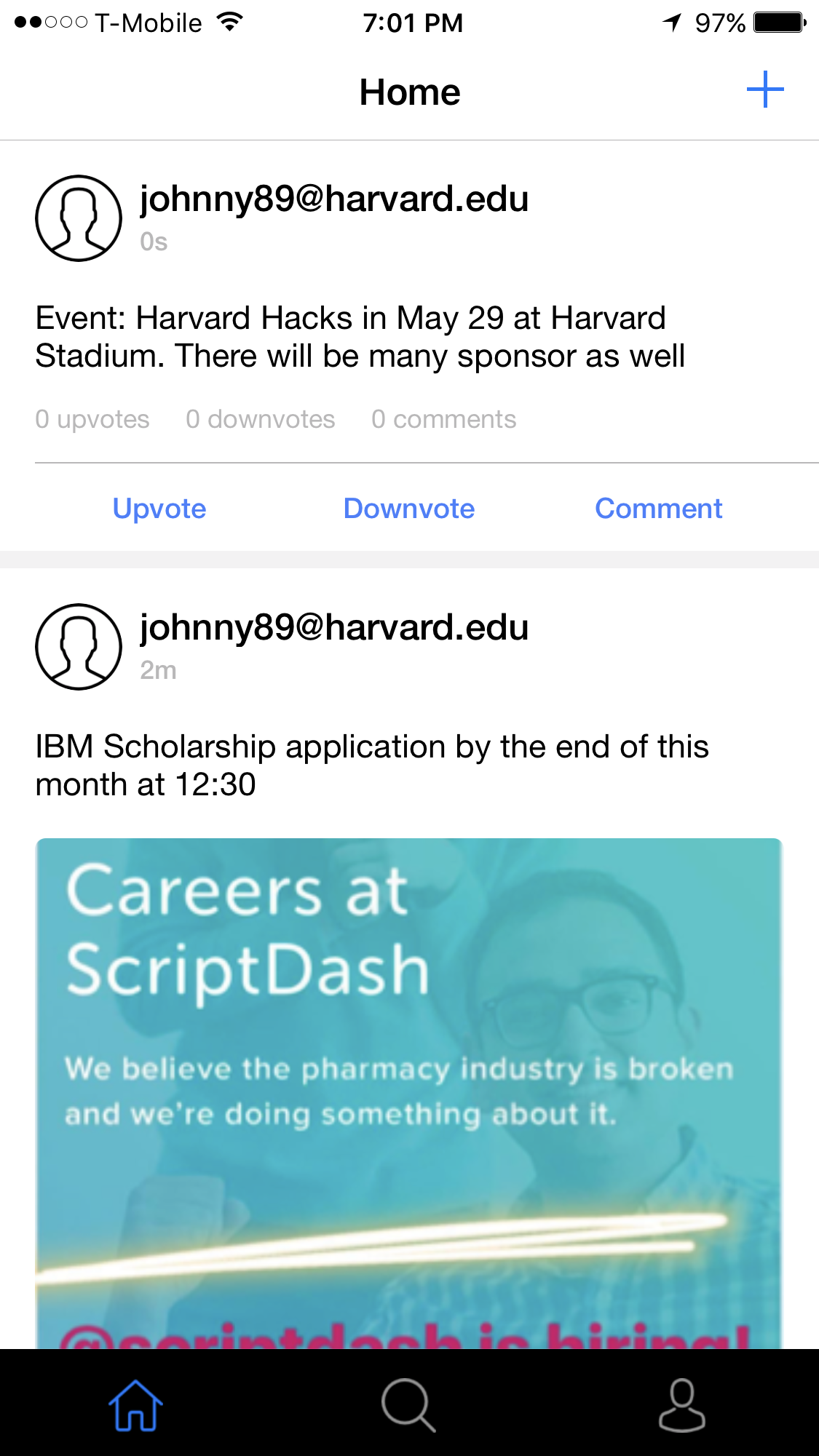
Task: Go to the home tab
Action: [136, 1404]
